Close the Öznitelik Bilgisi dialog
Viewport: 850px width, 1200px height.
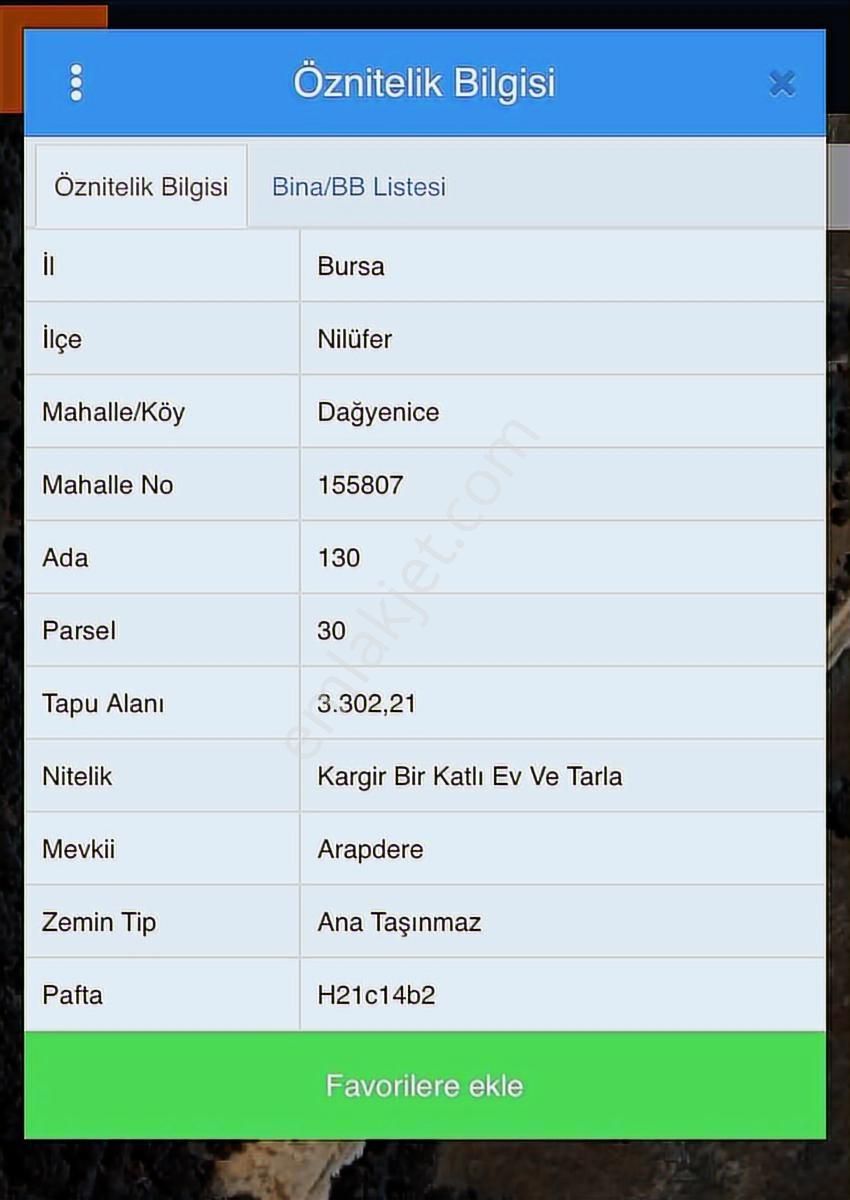click(781, 84)
